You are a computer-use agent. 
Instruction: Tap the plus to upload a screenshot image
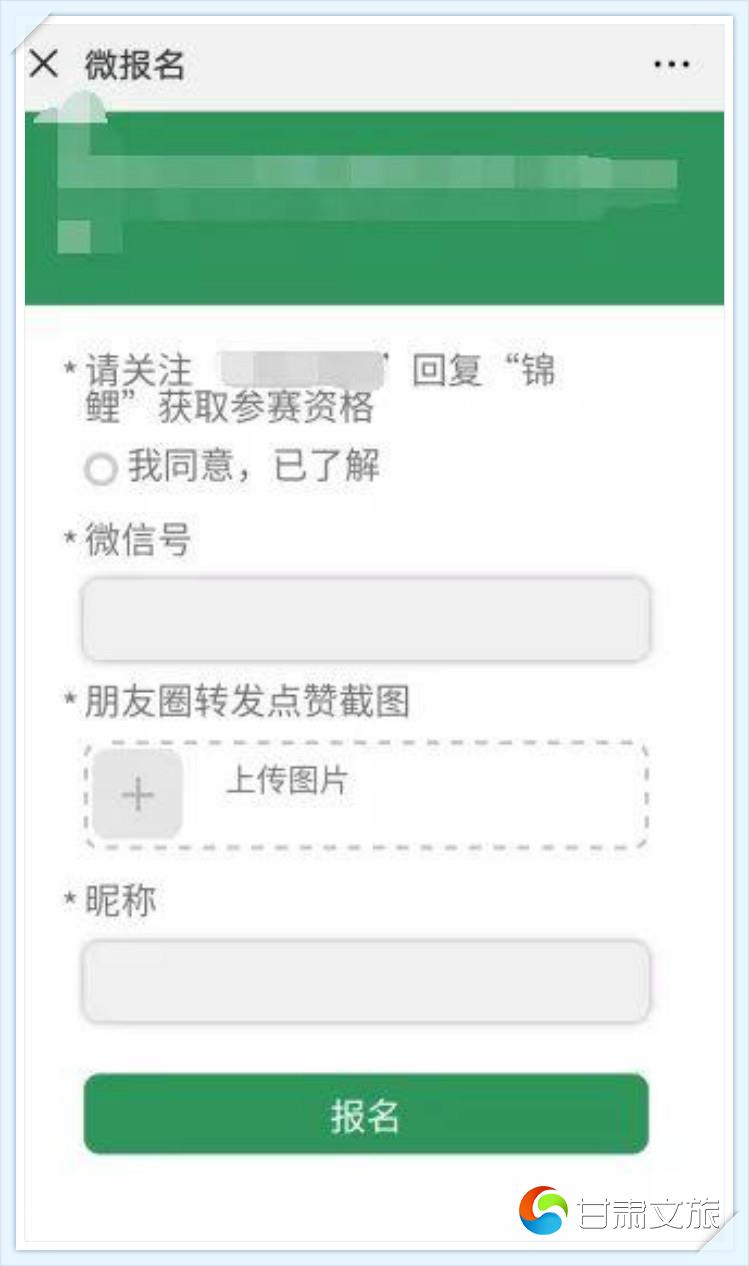coord(138,794)
